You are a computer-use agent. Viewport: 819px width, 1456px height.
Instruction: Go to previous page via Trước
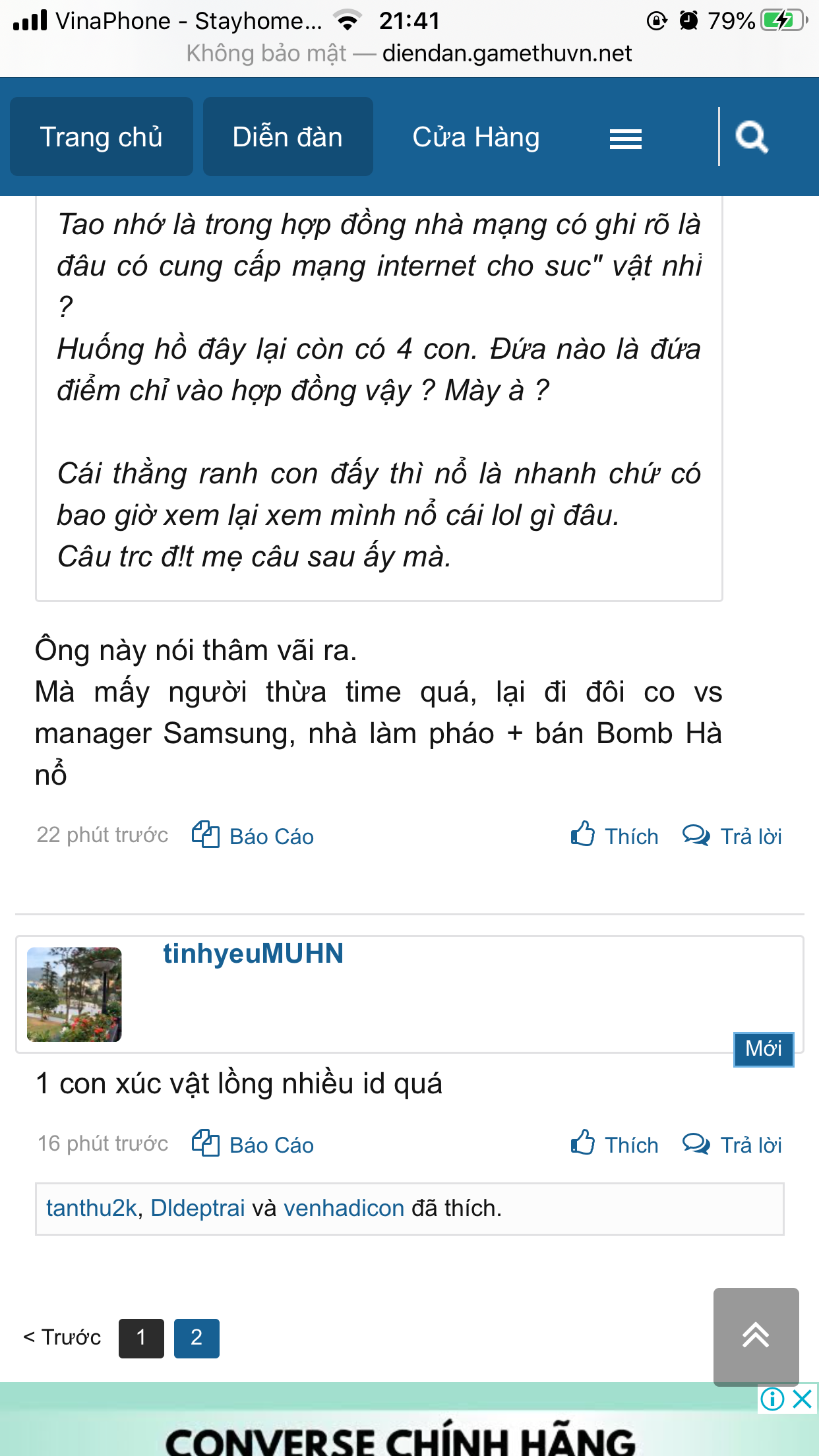point(62,1337)
